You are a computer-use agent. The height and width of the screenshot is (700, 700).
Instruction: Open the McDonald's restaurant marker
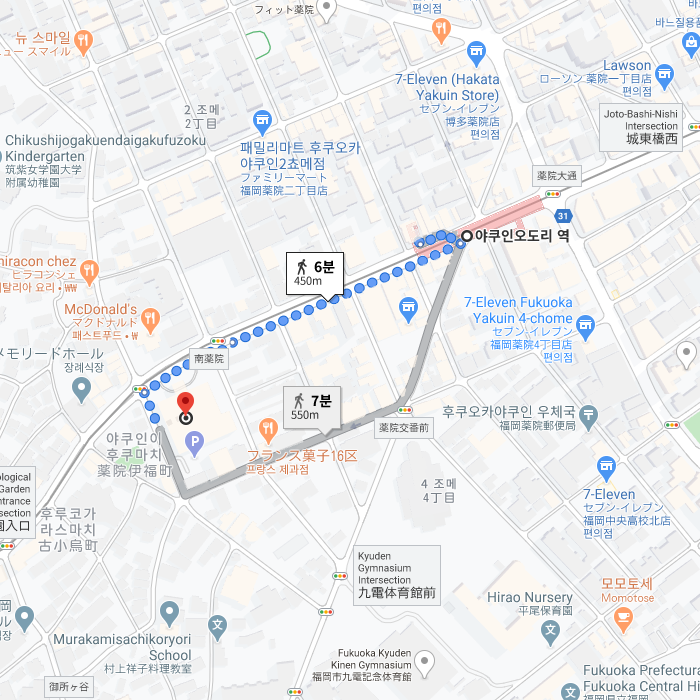click(150, 320)
